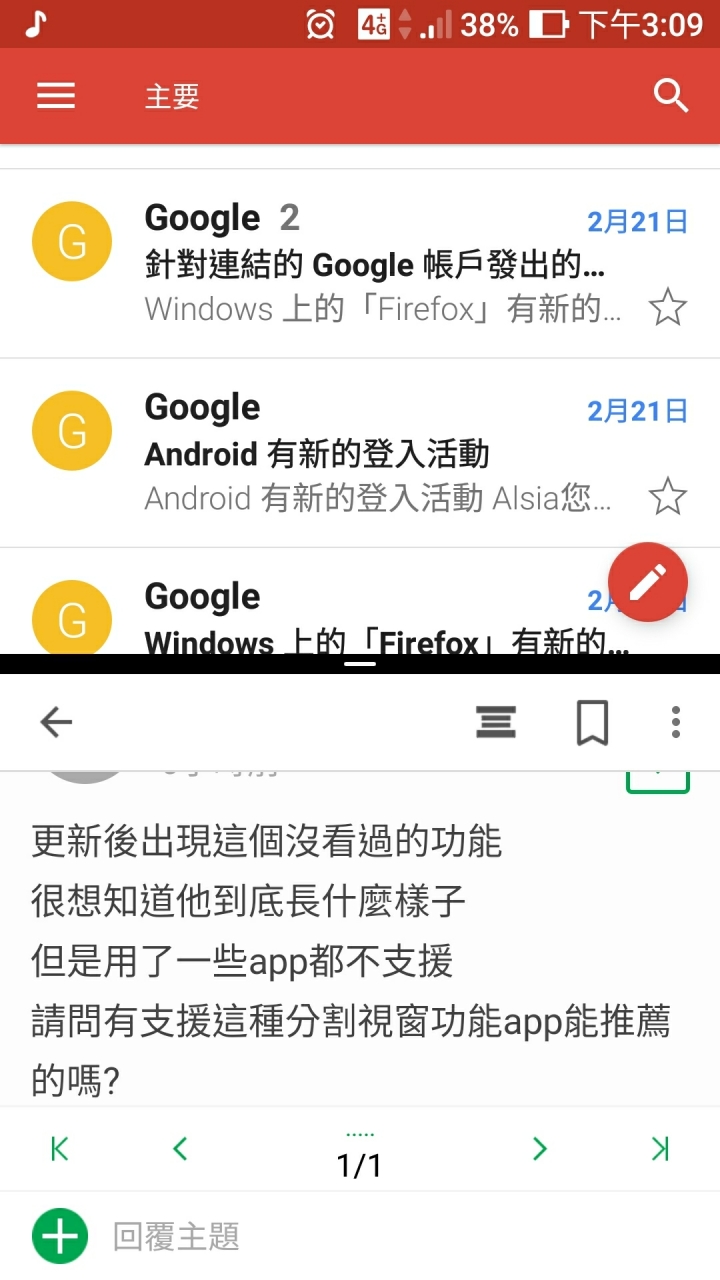The height and width of the screenshot is (1280, 720).
Task: Open the forum overflow menu
Action: [676, 722]
